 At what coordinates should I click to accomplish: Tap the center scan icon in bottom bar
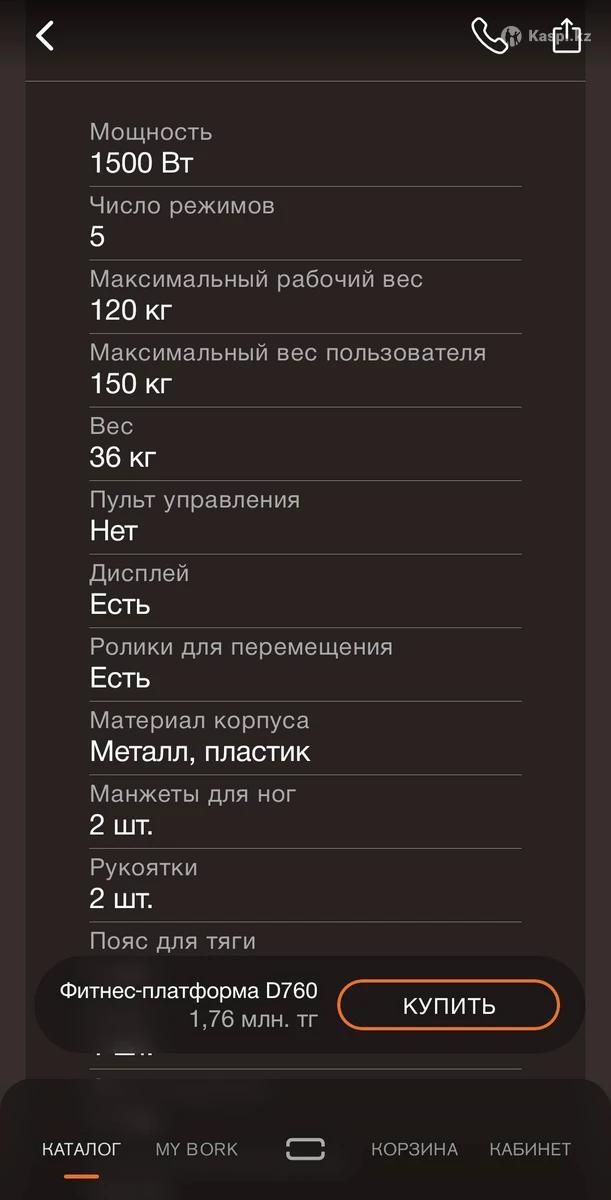(305, 1148)
